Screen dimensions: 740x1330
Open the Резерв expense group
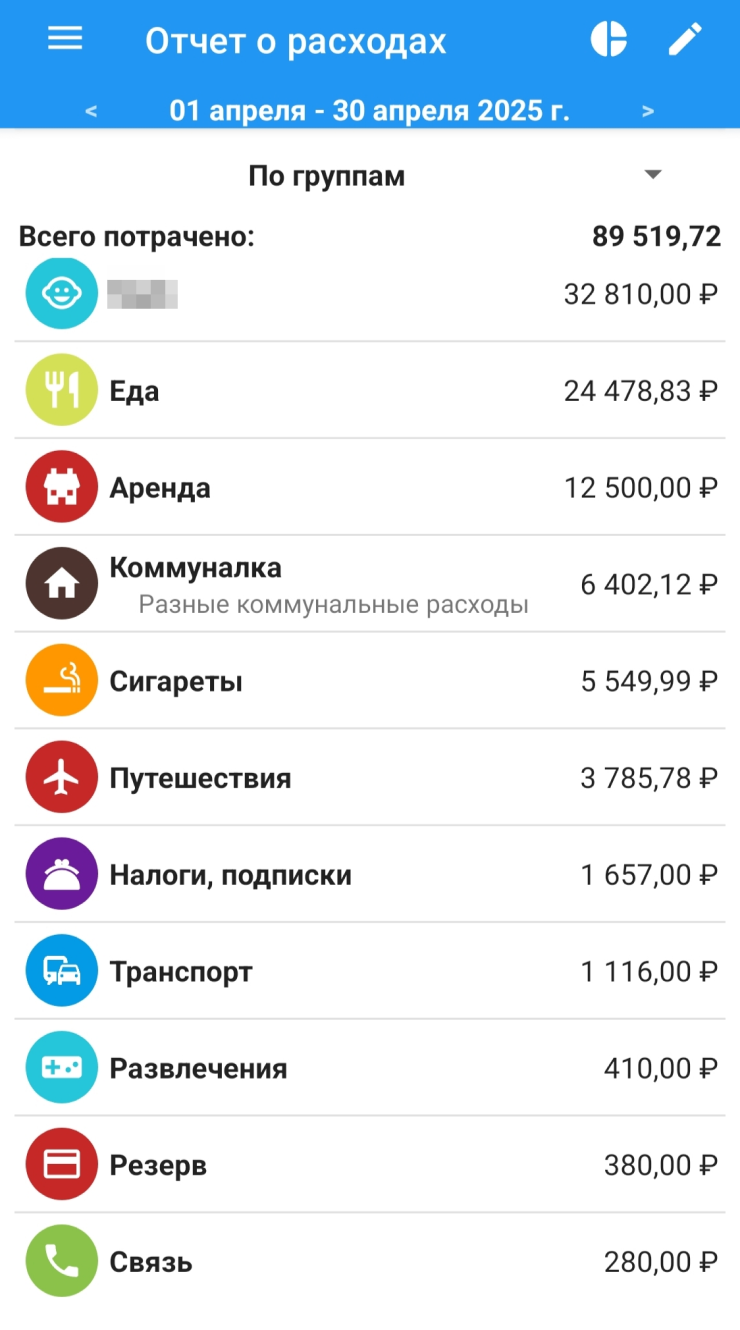[x=370, y=1166]
